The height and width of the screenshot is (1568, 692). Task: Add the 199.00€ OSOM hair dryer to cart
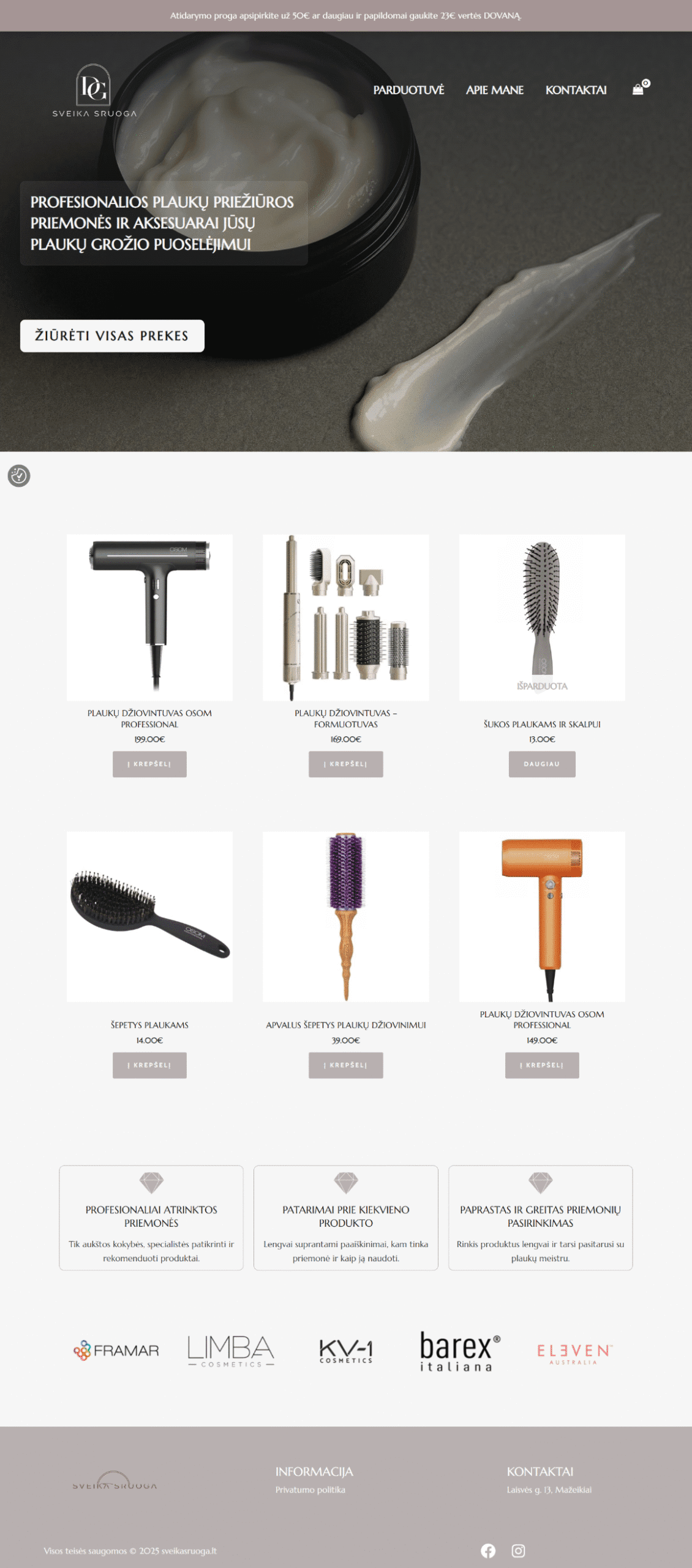pyautogui.click(x=149, y=764)
